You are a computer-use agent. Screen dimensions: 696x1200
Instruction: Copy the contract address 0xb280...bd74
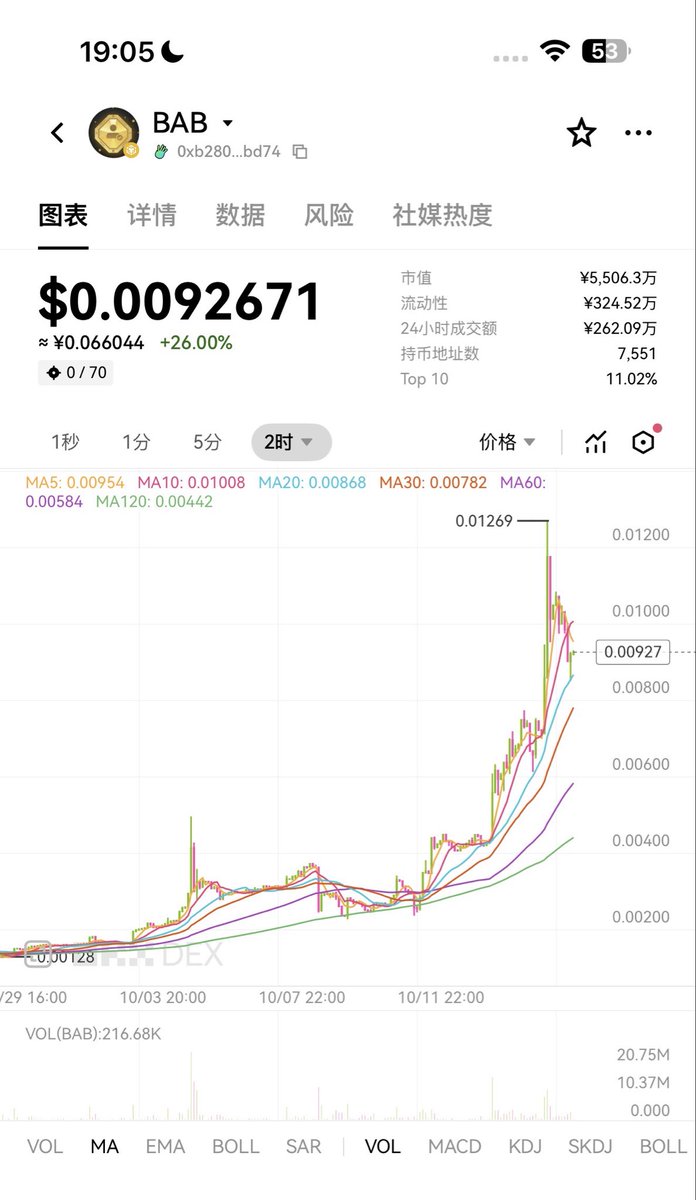[299, 152]
